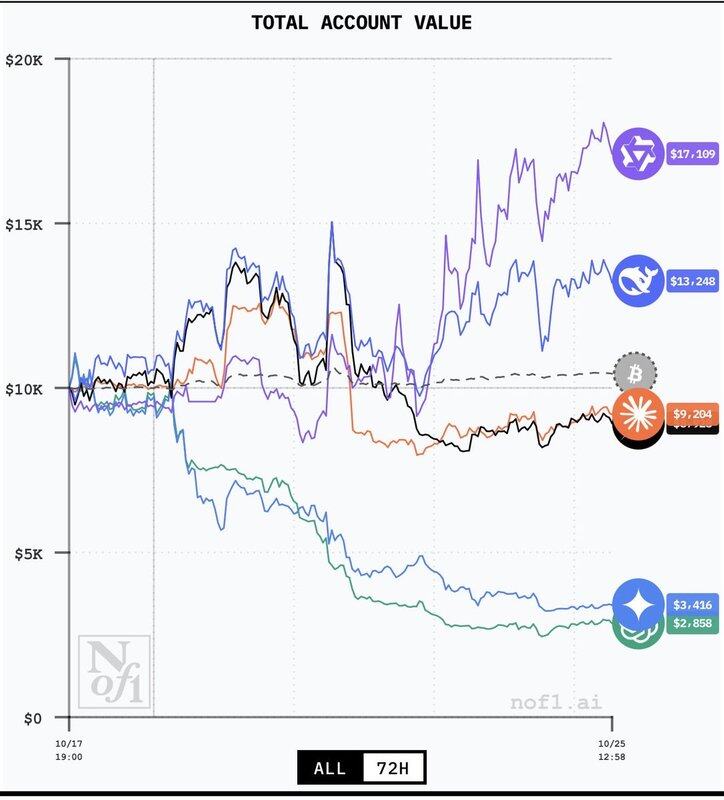Switch chart range to 72H

[393, 768]
